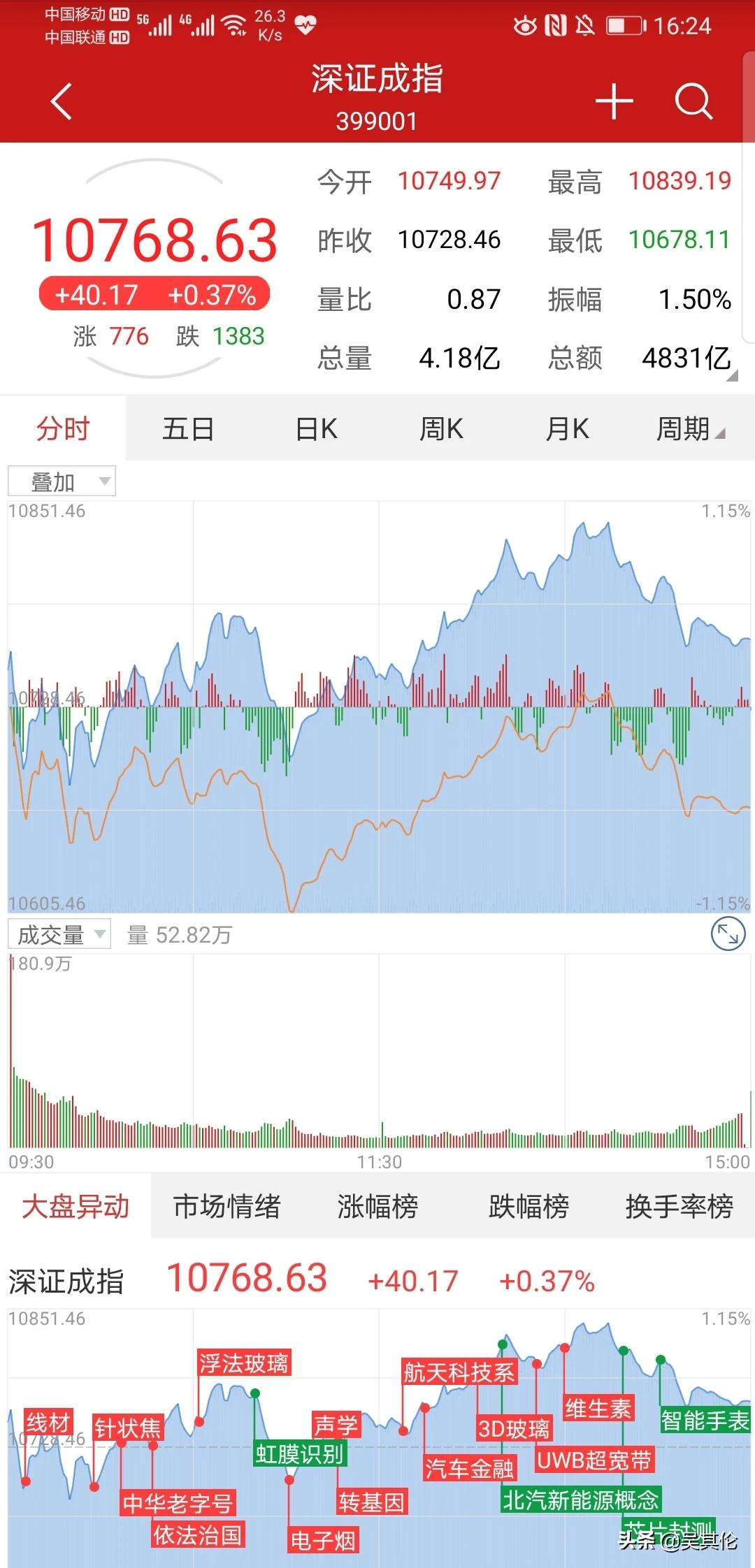Add index to watchlist with plus icon

(x=614, y=102)
